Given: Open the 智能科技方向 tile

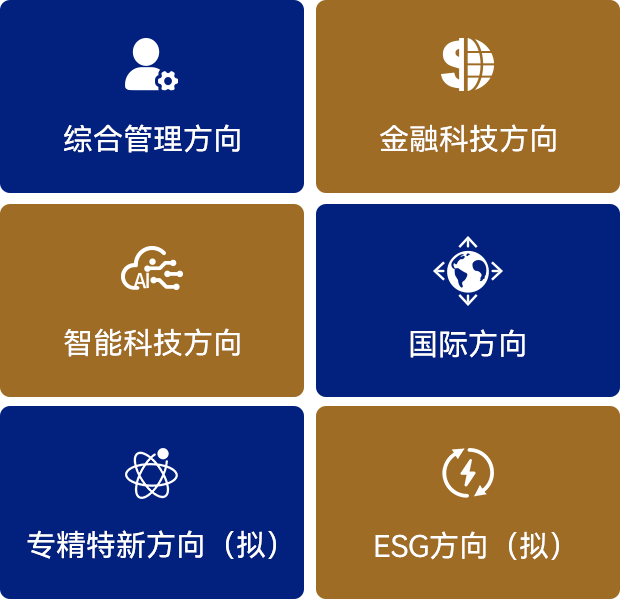Looking at the screenshot, I should pos(152,300).
